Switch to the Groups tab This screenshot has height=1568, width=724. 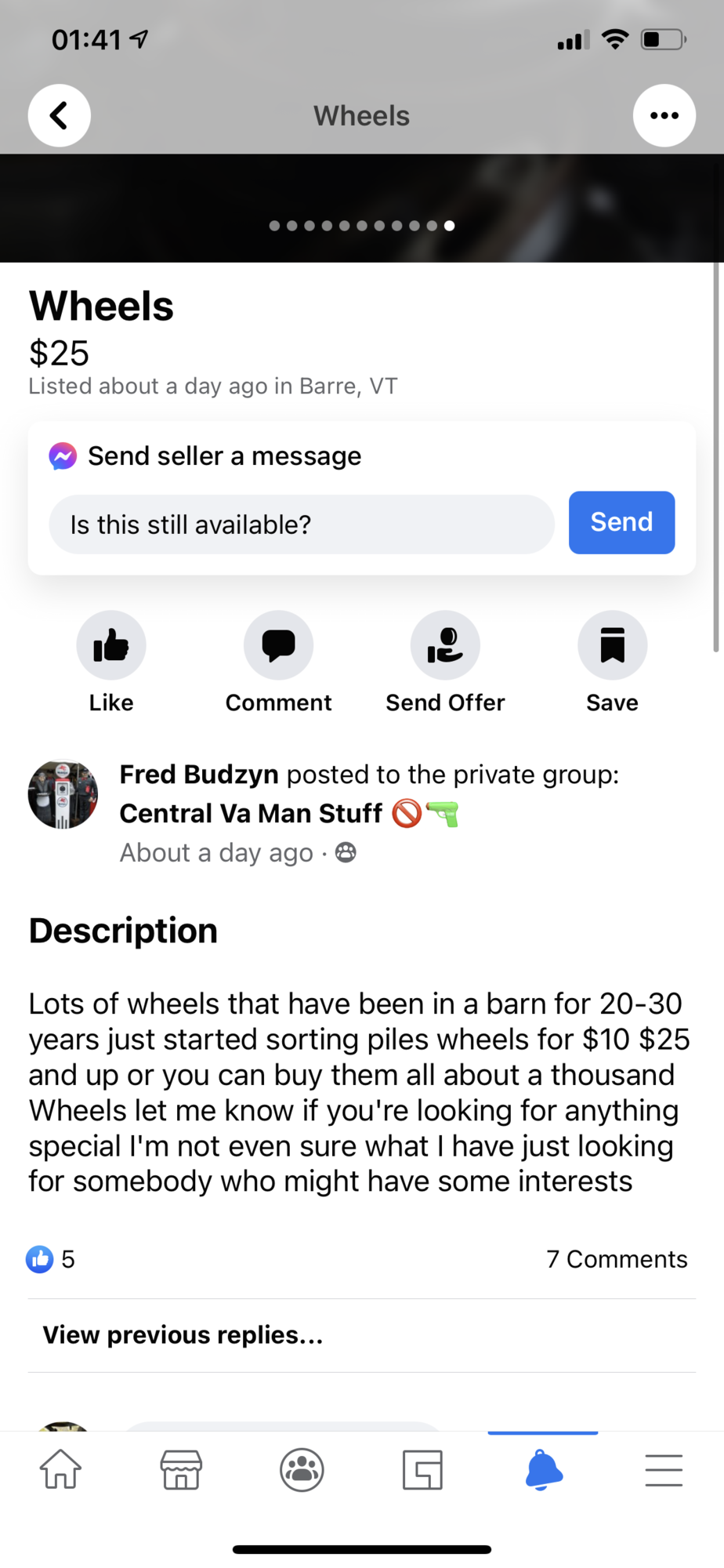coord(302,1469)
